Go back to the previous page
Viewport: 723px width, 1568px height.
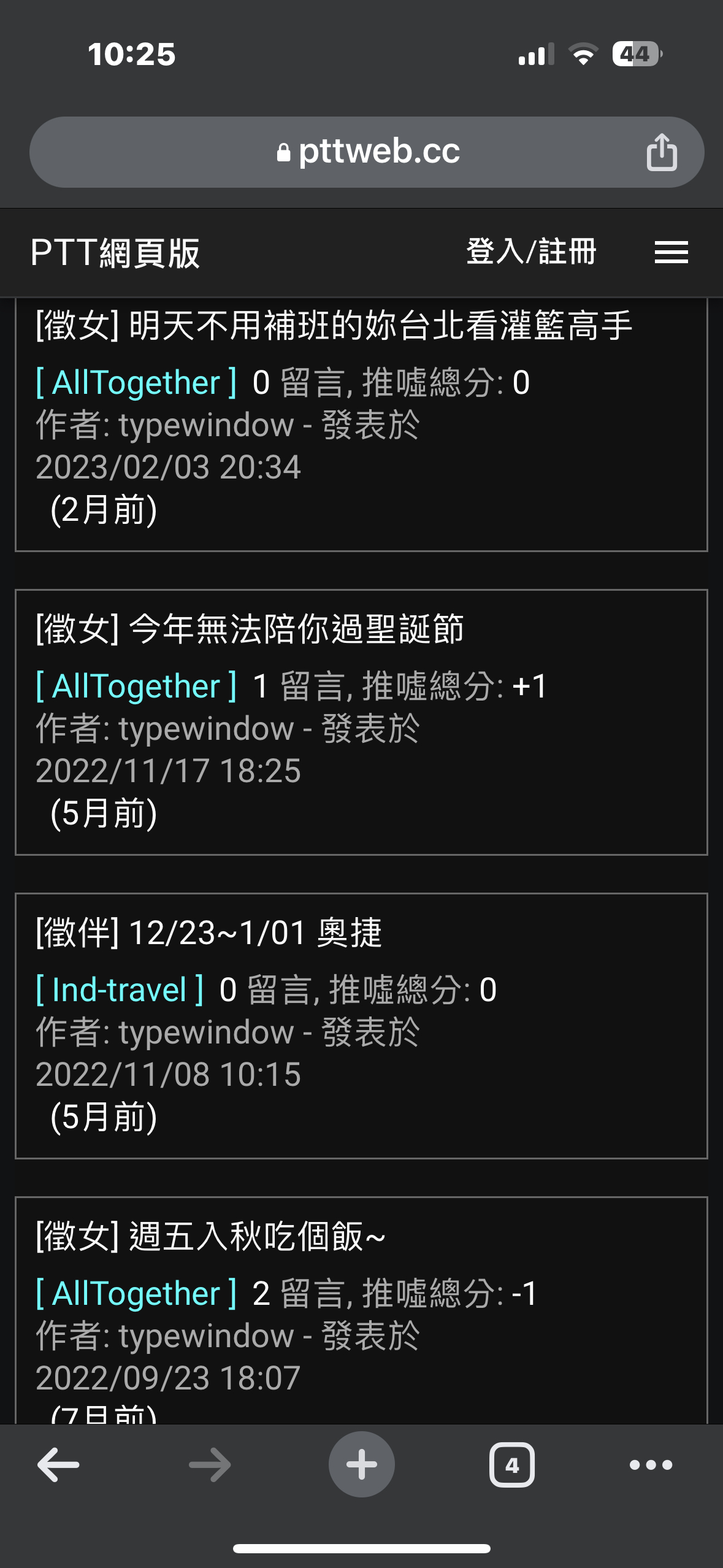coord(58,1465)
